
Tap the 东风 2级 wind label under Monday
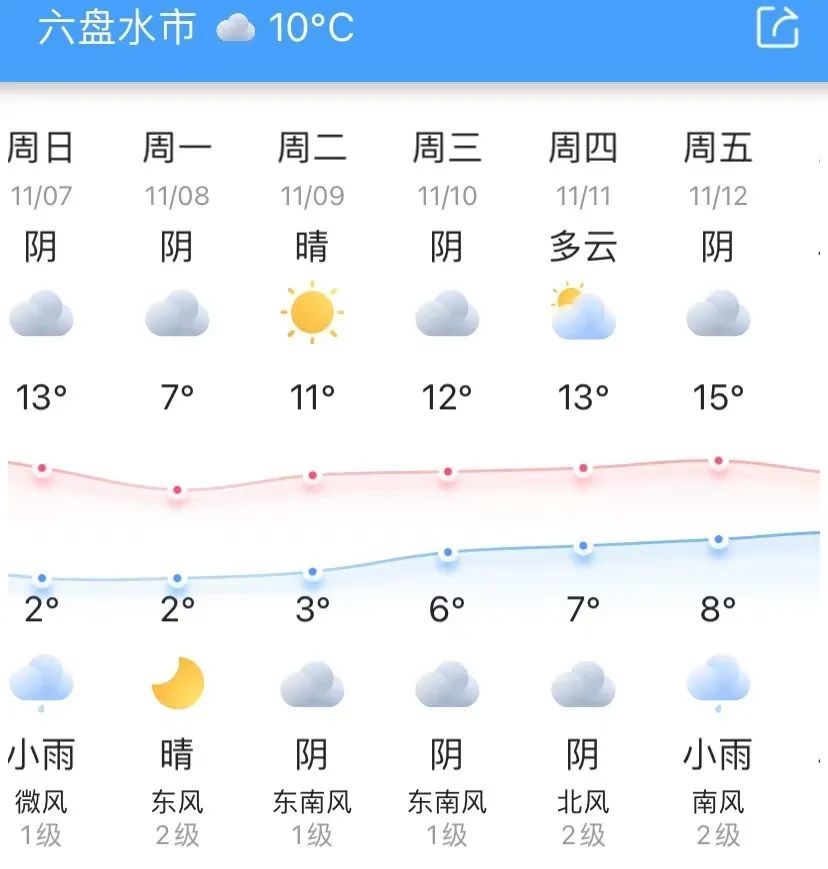point(178,815)
